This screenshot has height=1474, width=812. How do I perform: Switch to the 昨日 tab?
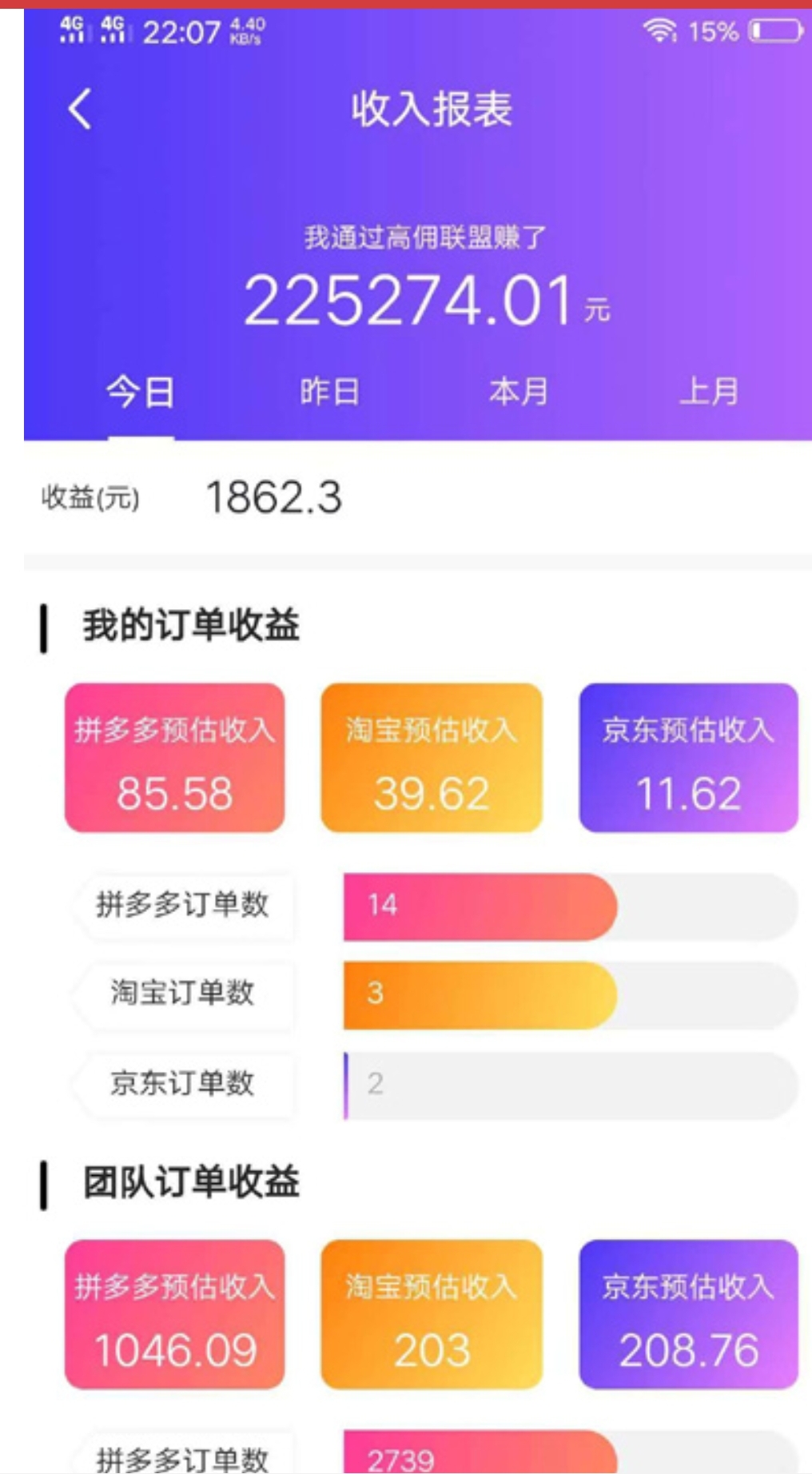[x=329, y=392]
